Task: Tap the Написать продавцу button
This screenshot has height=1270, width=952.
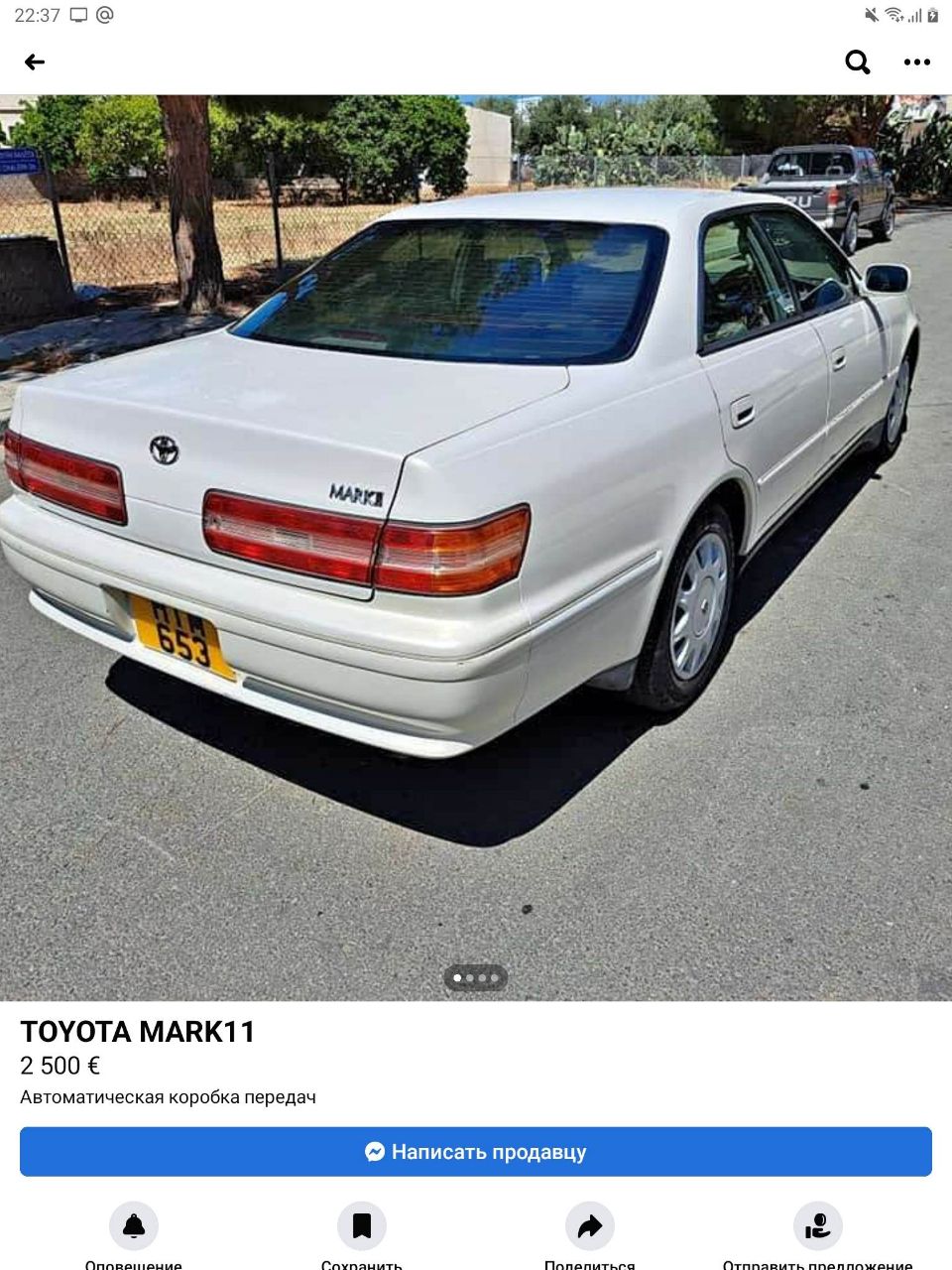Action: [x=476, y=1152]
